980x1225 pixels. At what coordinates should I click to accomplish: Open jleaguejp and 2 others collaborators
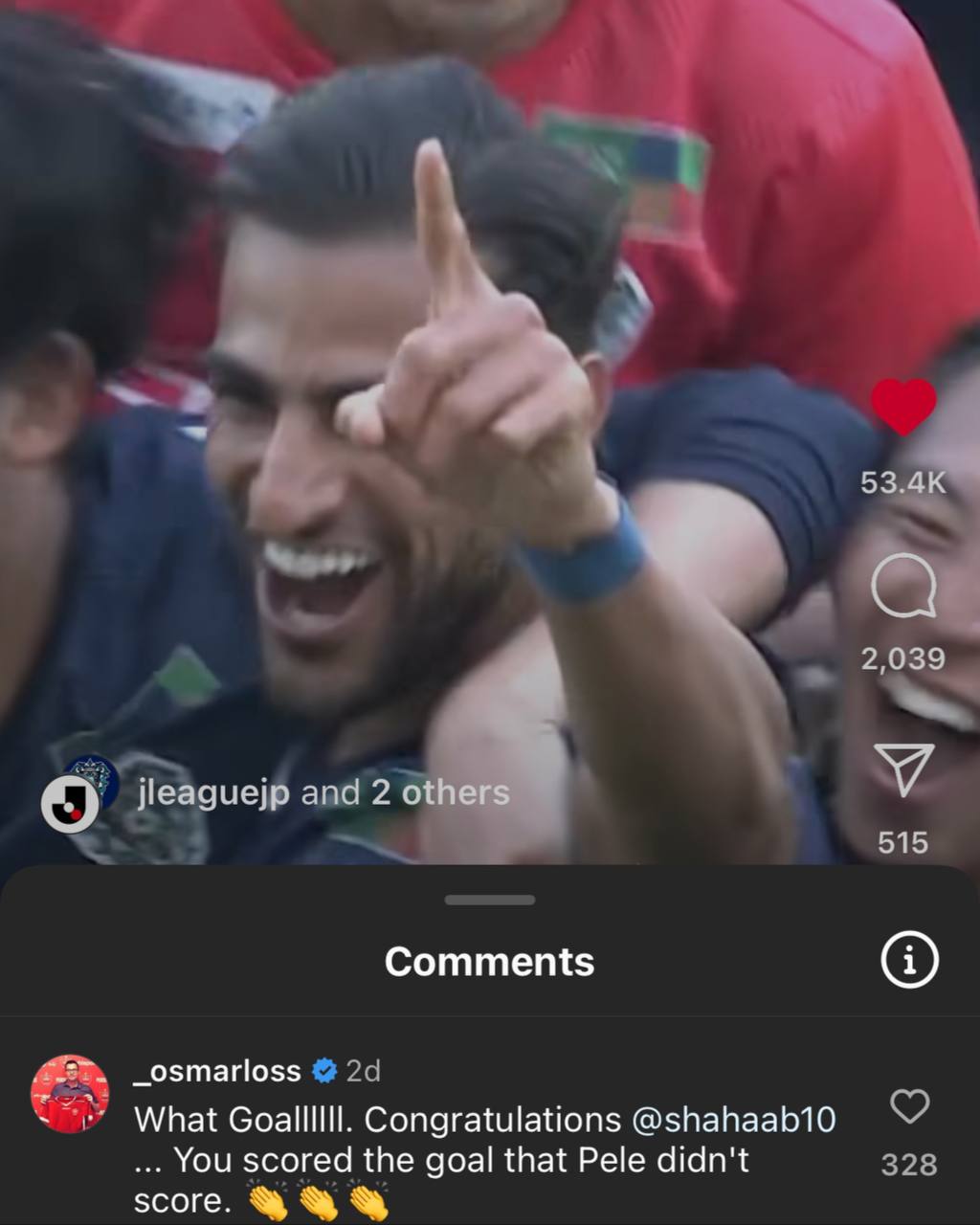(x=323, y=793)
